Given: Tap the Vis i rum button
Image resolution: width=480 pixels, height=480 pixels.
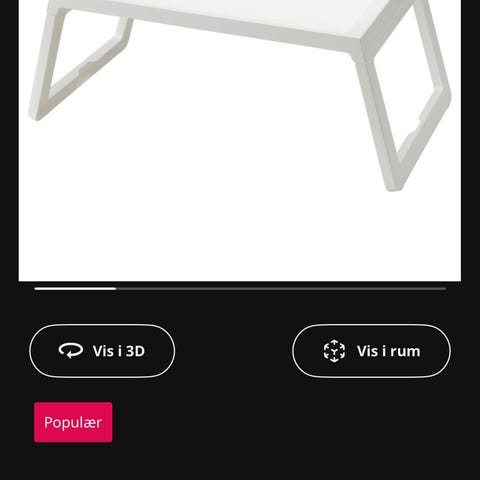Looking at the screenshot, I should 371,351.
